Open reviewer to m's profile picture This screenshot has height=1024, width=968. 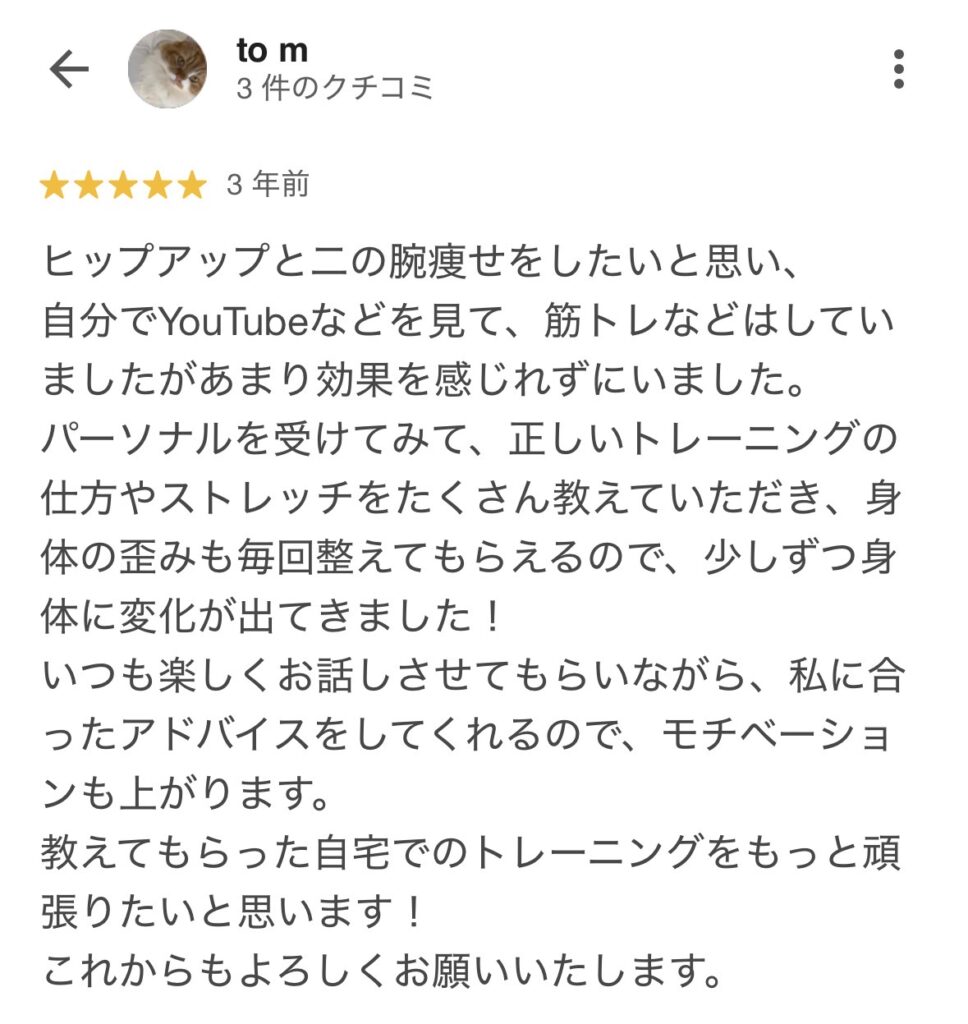pos(168,69)
